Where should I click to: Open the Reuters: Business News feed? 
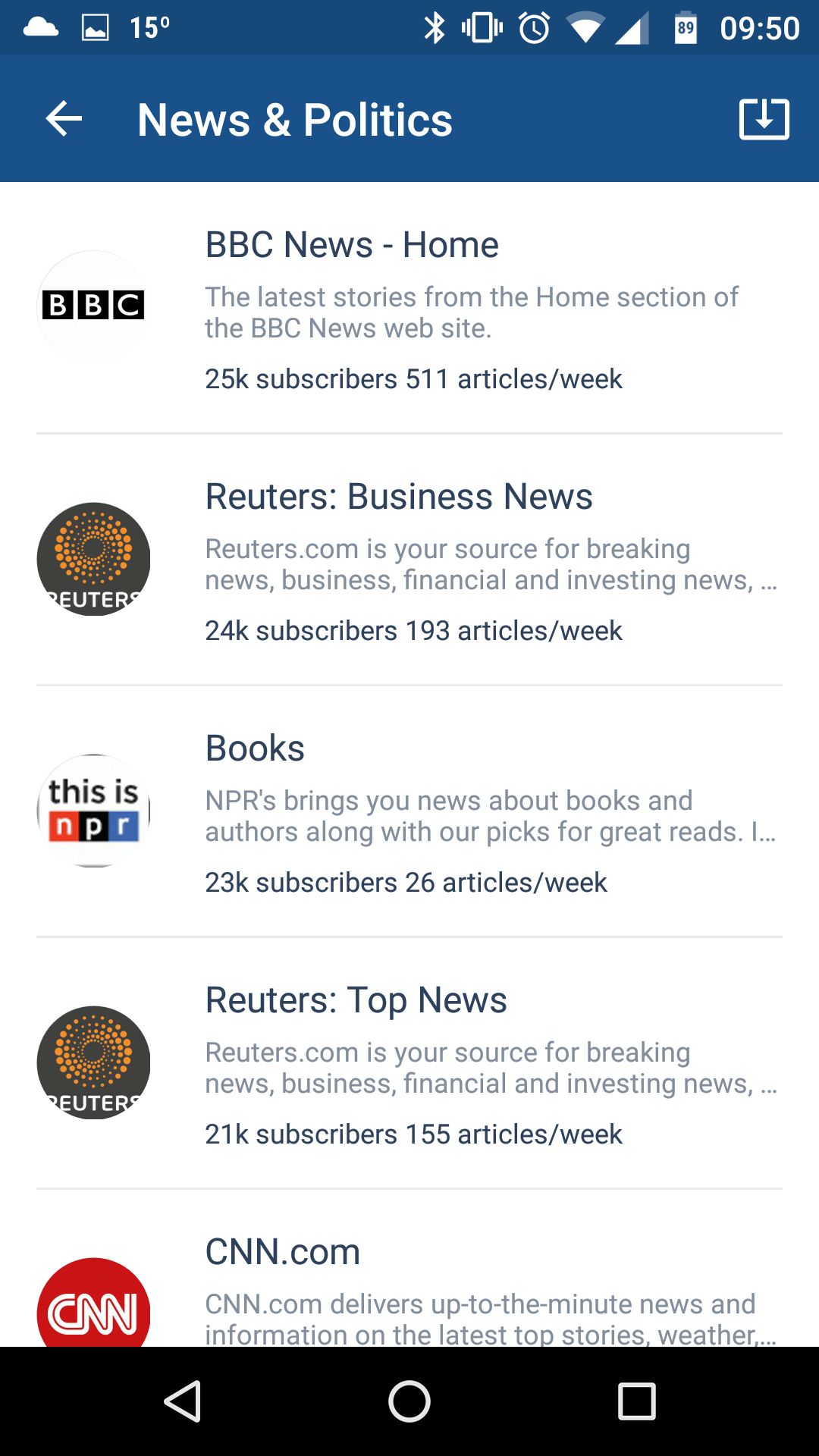[409, 560]
